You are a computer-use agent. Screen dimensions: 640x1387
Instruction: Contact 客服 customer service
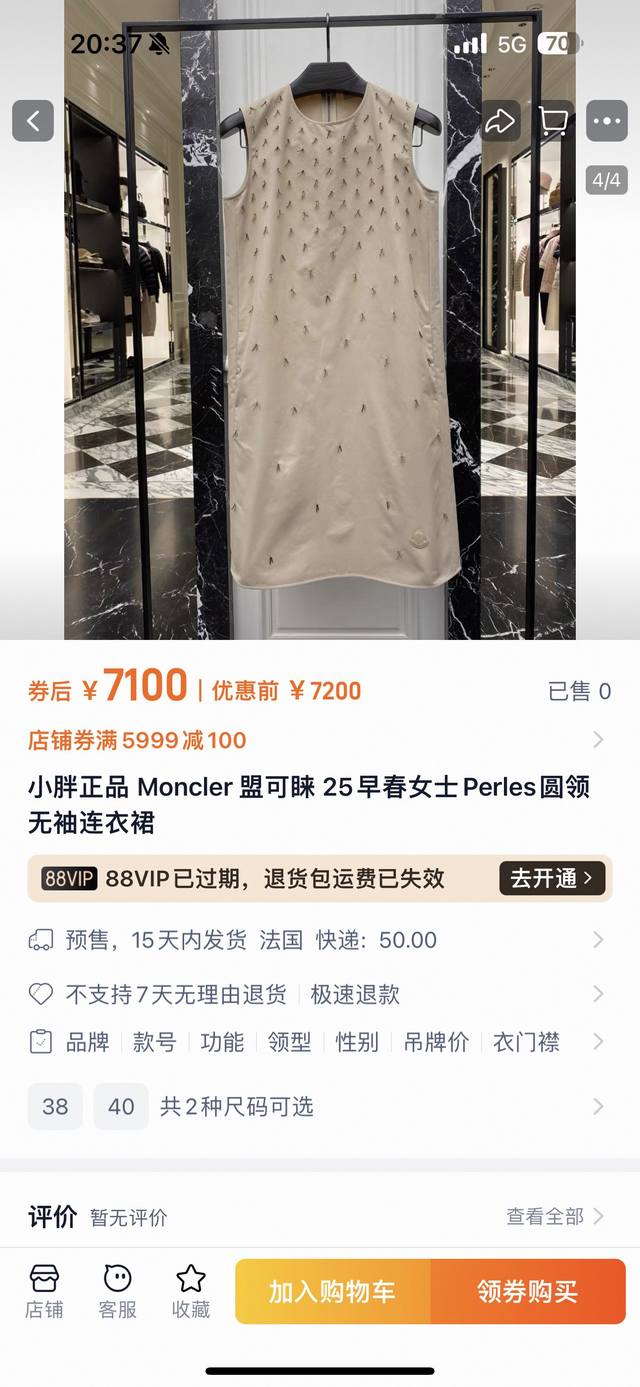118,1291
